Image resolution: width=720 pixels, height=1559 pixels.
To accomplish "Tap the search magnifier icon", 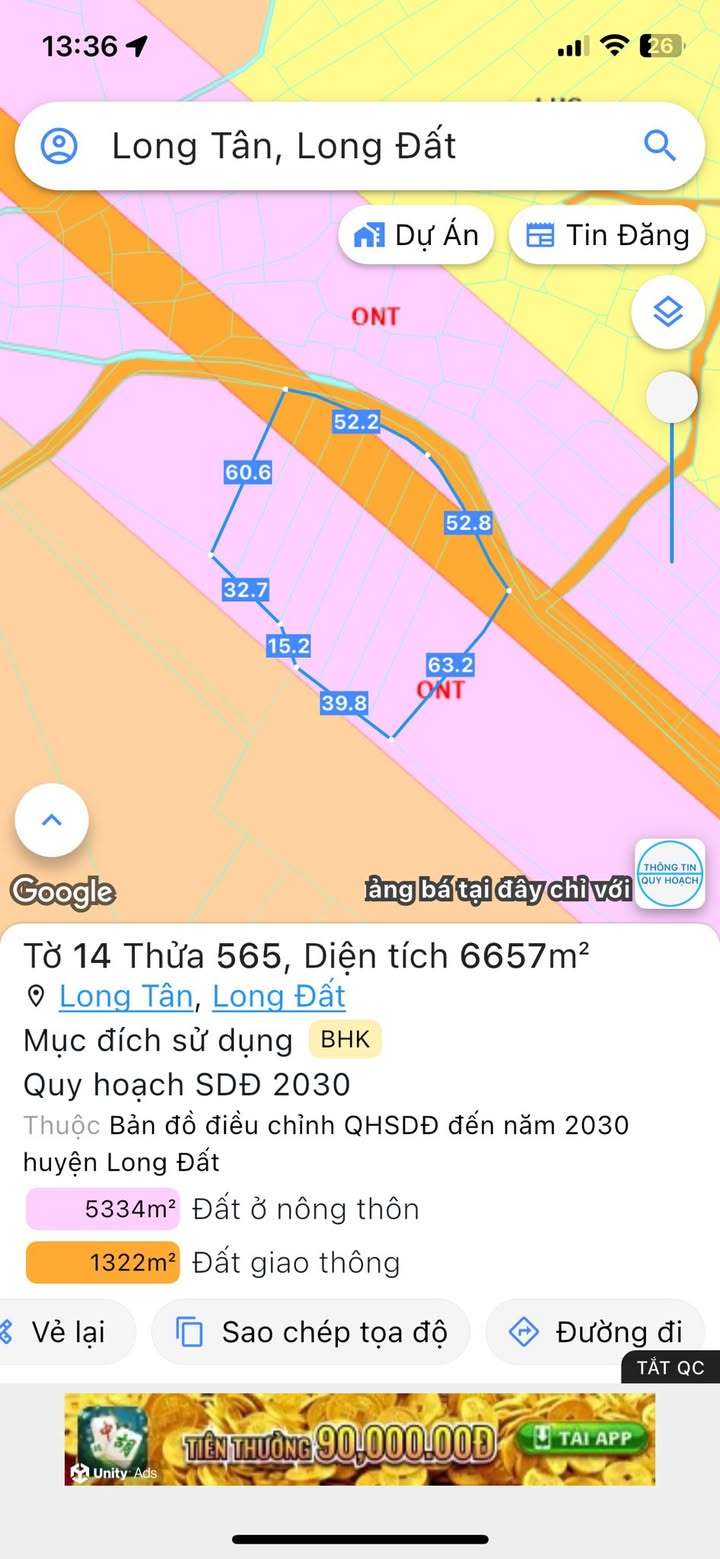I will pyautogui.click(x=660, y=146).
